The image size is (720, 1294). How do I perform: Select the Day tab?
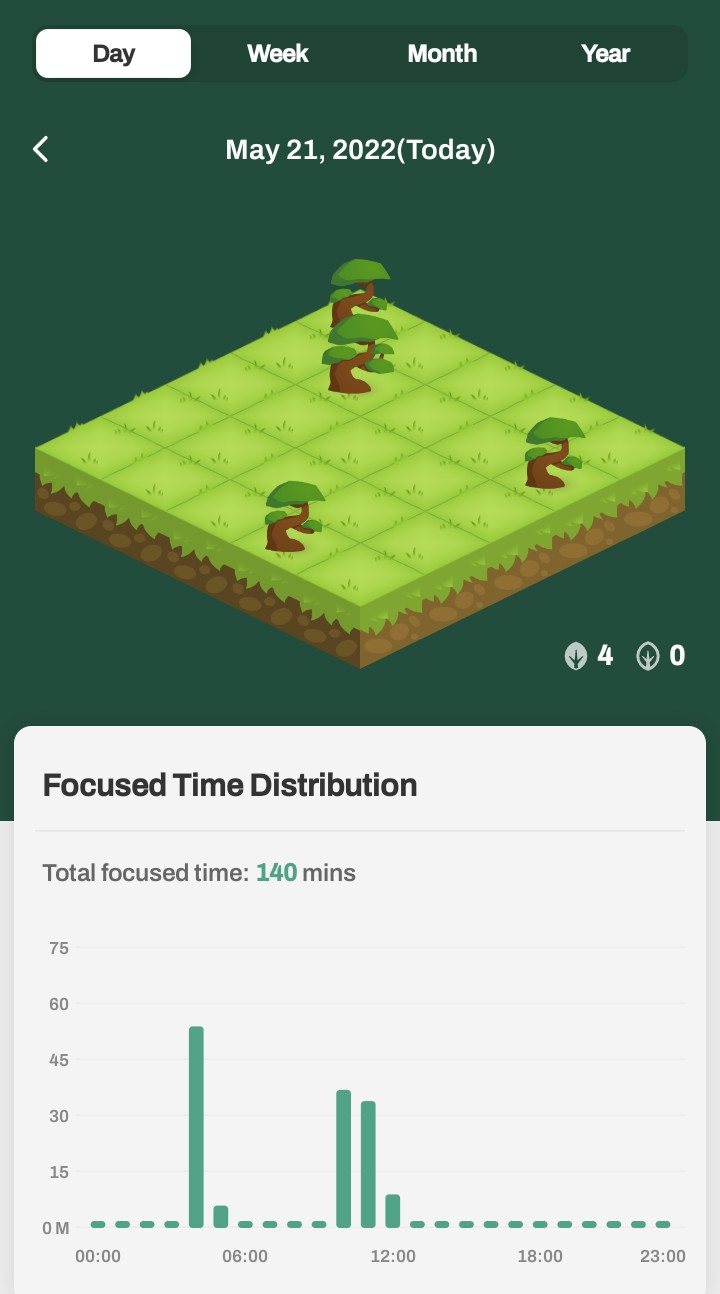click(113, 53)
